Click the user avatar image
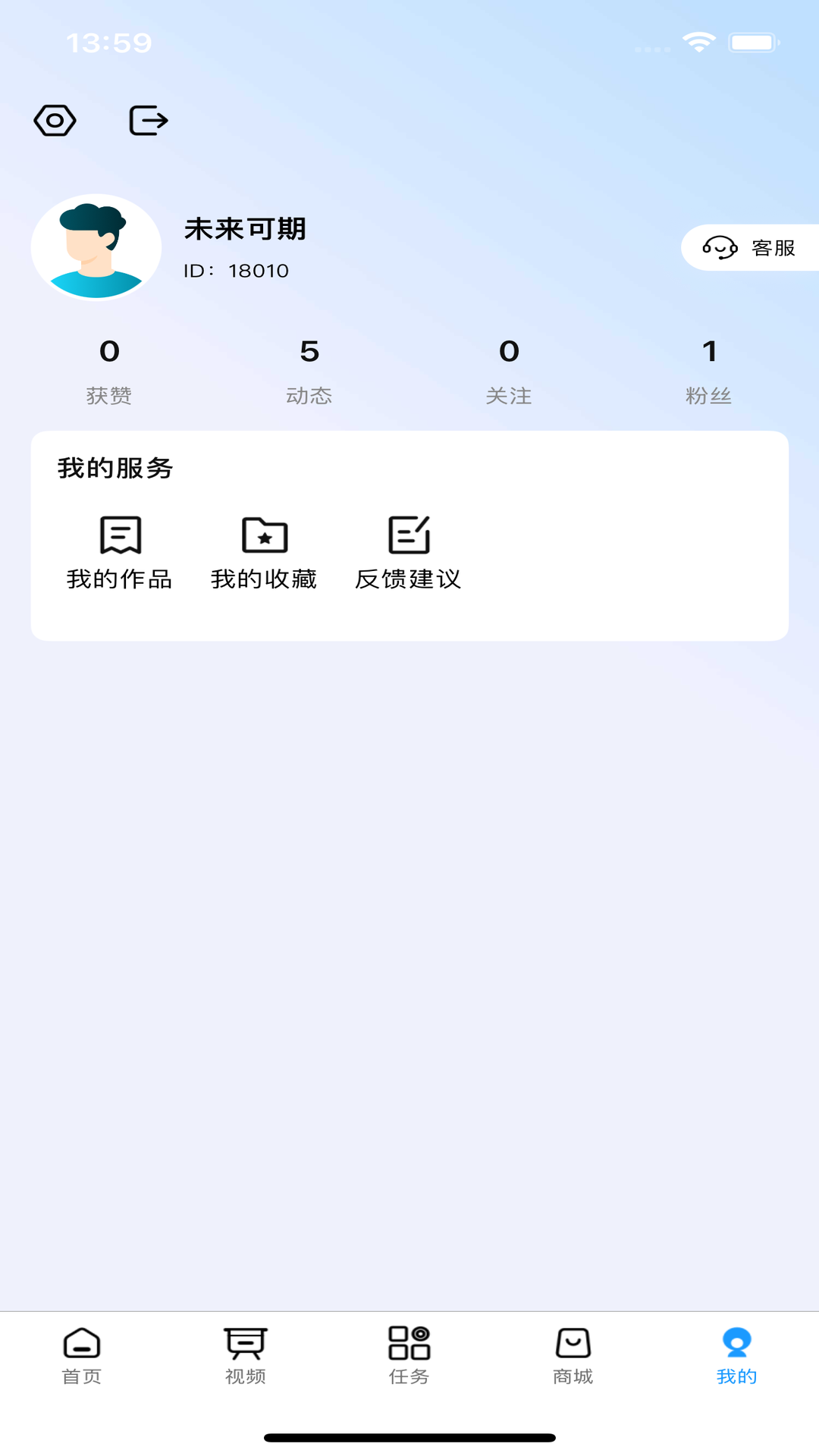The height and width of the screenshot is (1456, 819). coord(96,247)
